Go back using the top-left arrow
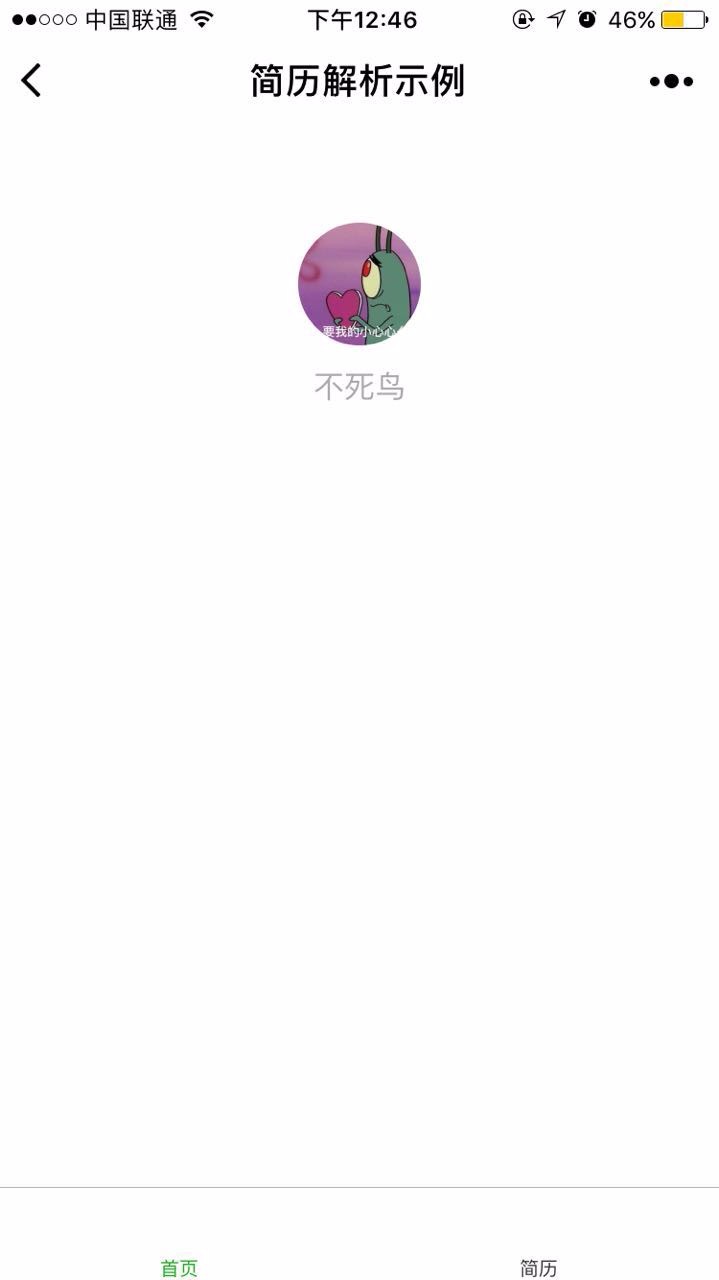The width and height of the screenshot is (719, 1280). pos(32,80)
